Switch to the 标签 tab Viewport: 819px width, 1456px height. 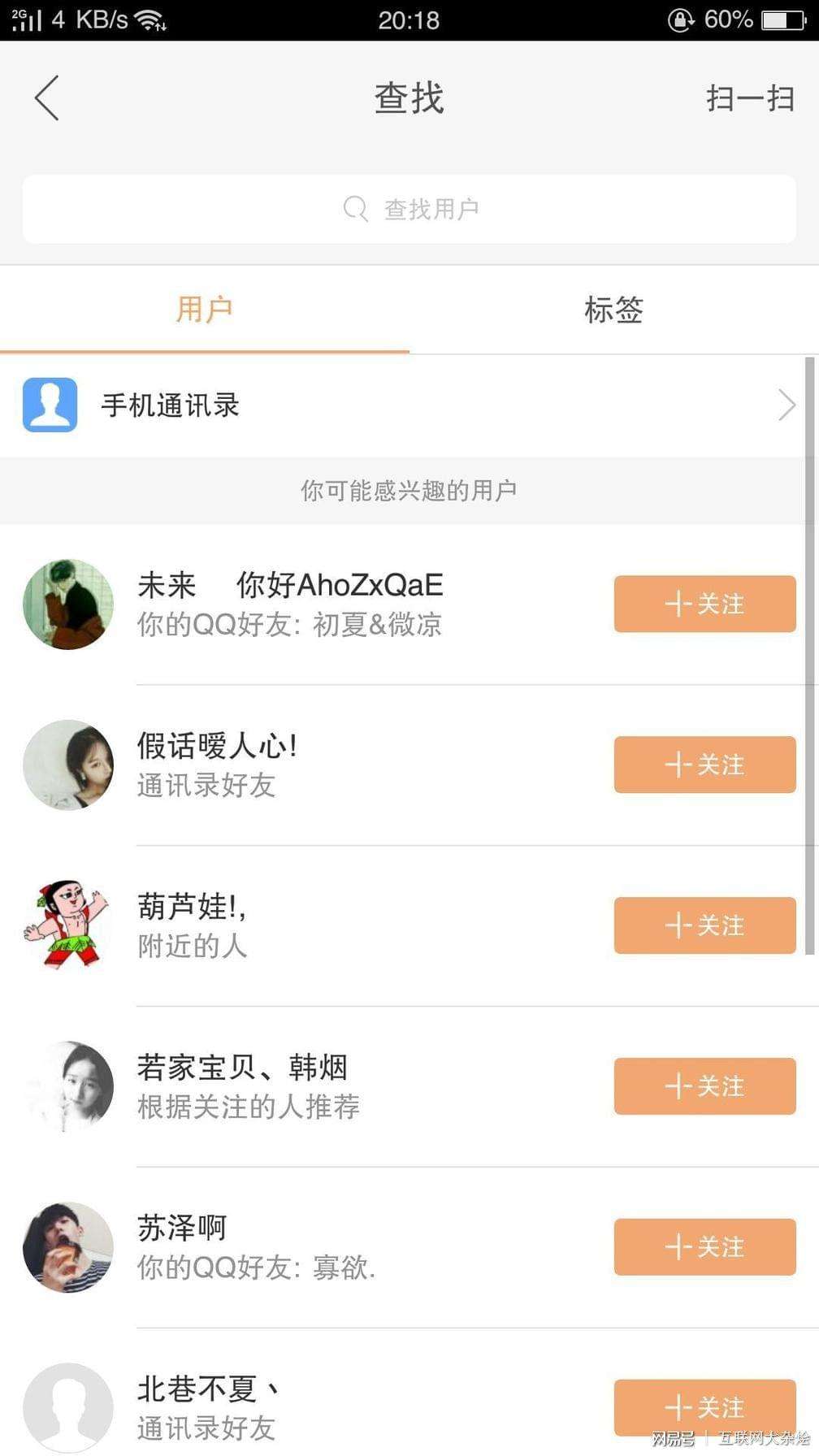click(613, 310)
